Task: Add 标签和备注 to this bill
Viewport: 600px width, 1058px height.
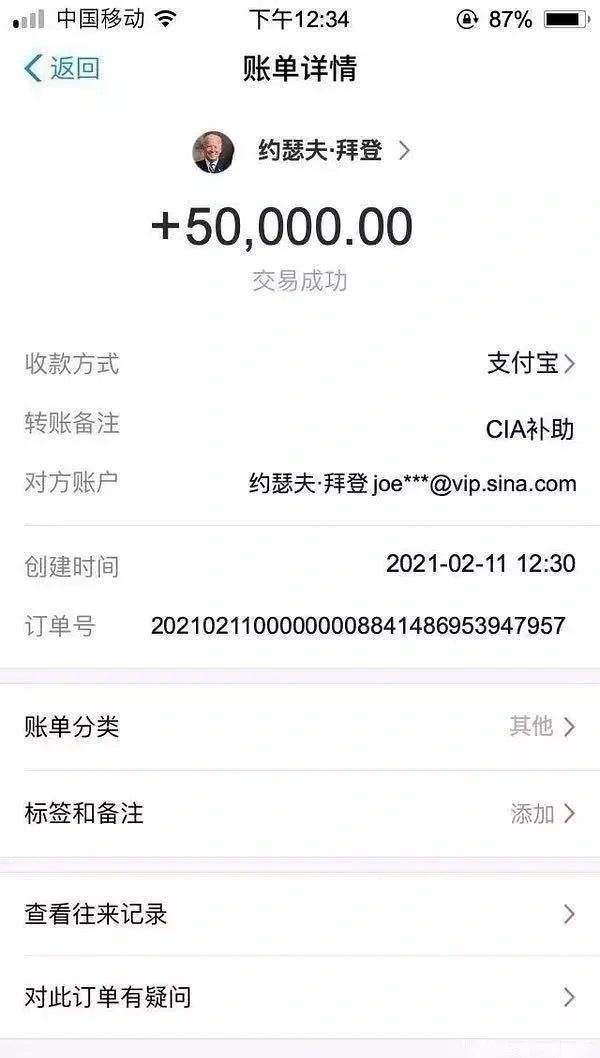Action: [x=300, y=814]
